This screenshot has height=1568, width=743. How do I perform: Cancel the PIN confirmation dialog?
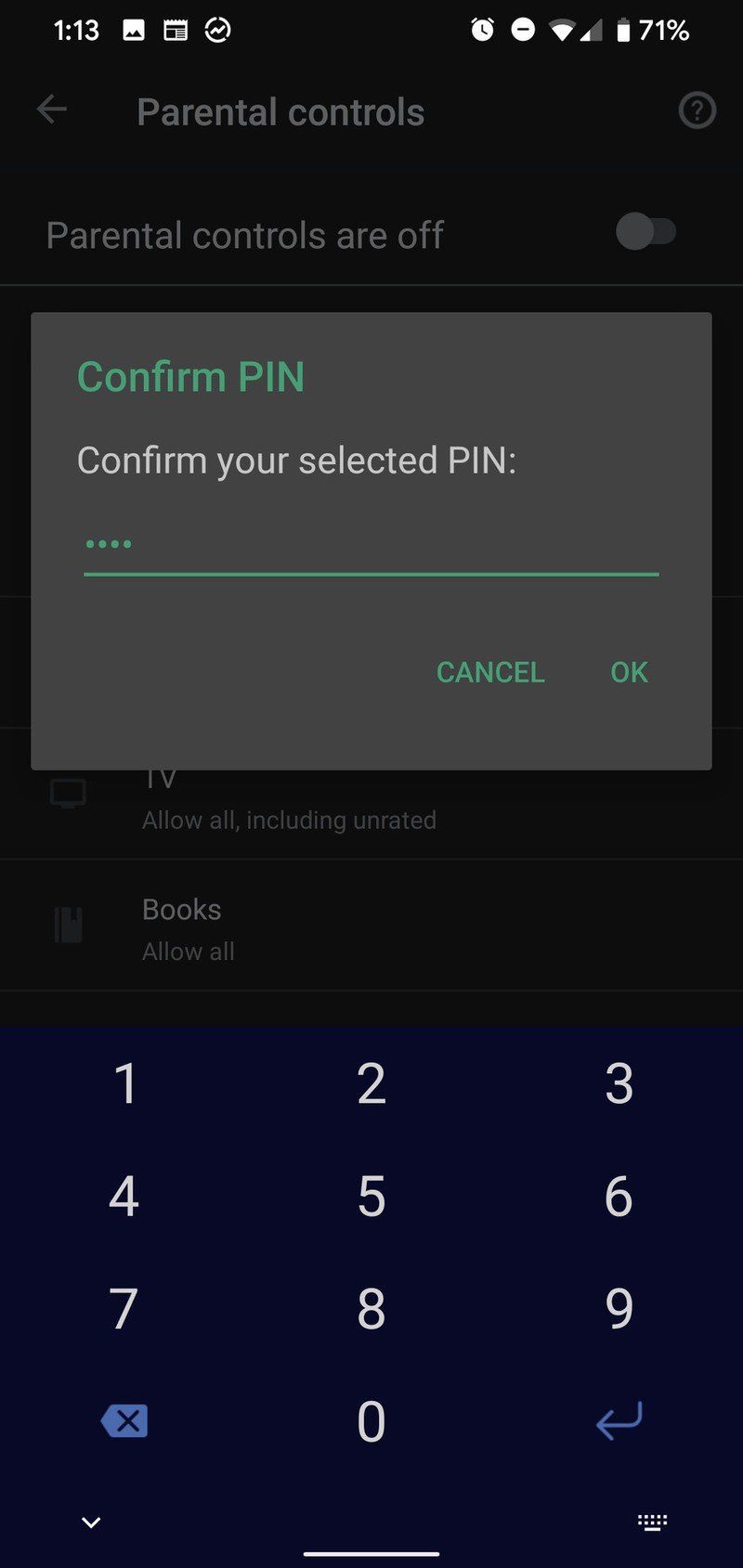coord(490,672)
